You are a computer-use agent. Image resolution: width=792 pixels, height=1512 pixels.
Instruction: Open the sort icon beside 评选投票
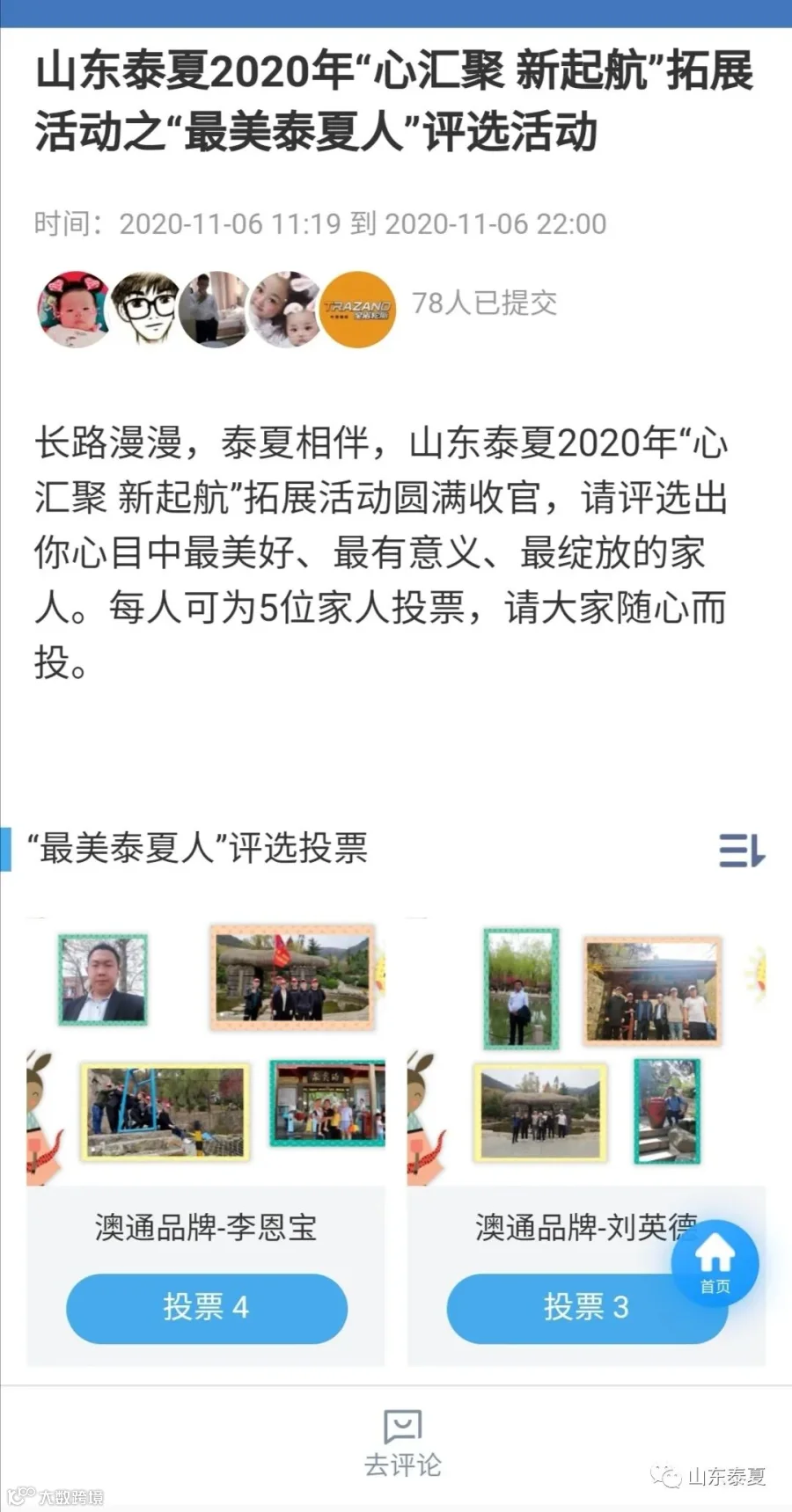[742, 850]
